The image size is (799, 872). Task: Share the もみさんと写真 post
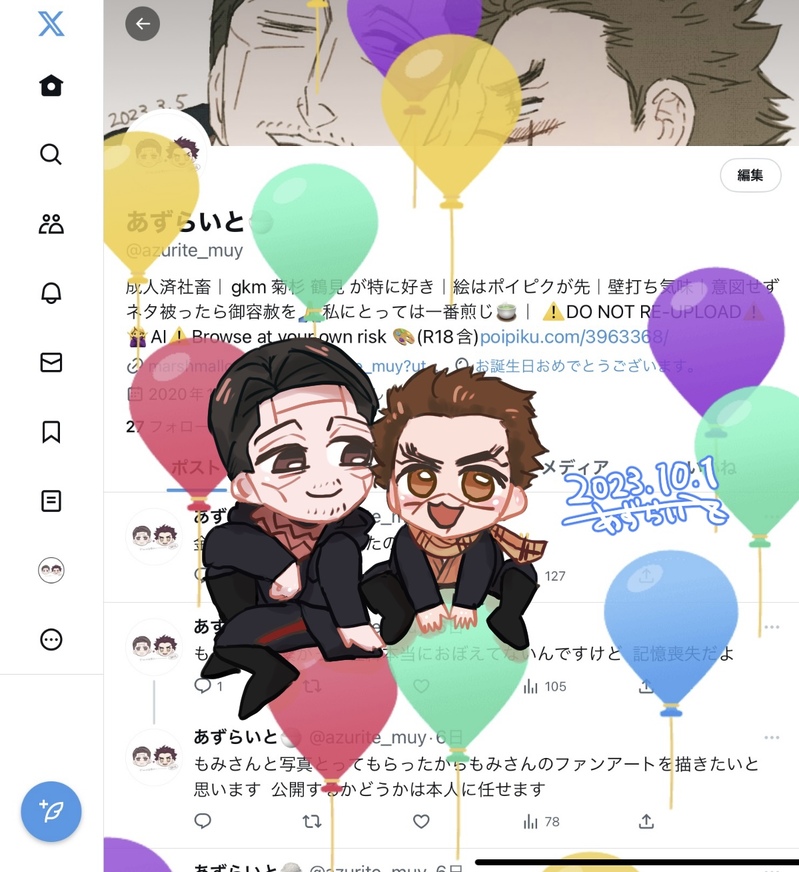[x=647, y=821]
